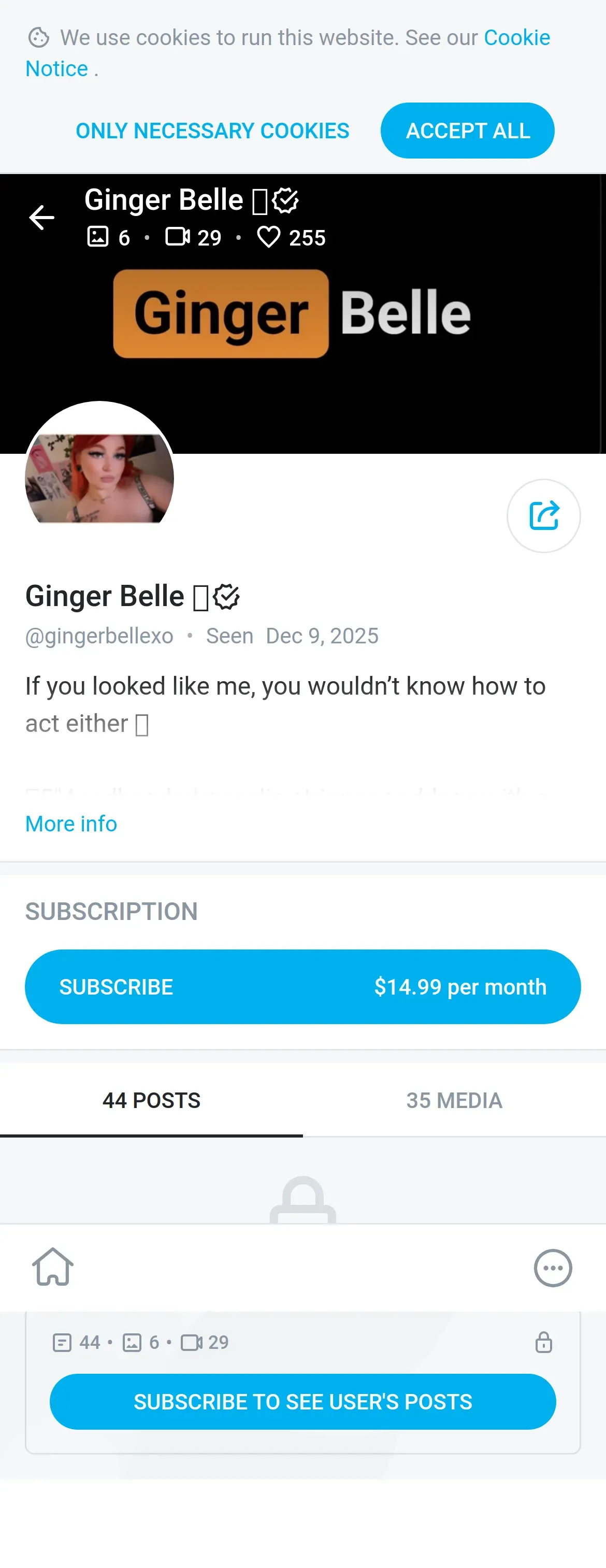This screenshot has height=1568, width=606.
Task: View Ginger Belle's profile picture
Action: pos(99,477)
